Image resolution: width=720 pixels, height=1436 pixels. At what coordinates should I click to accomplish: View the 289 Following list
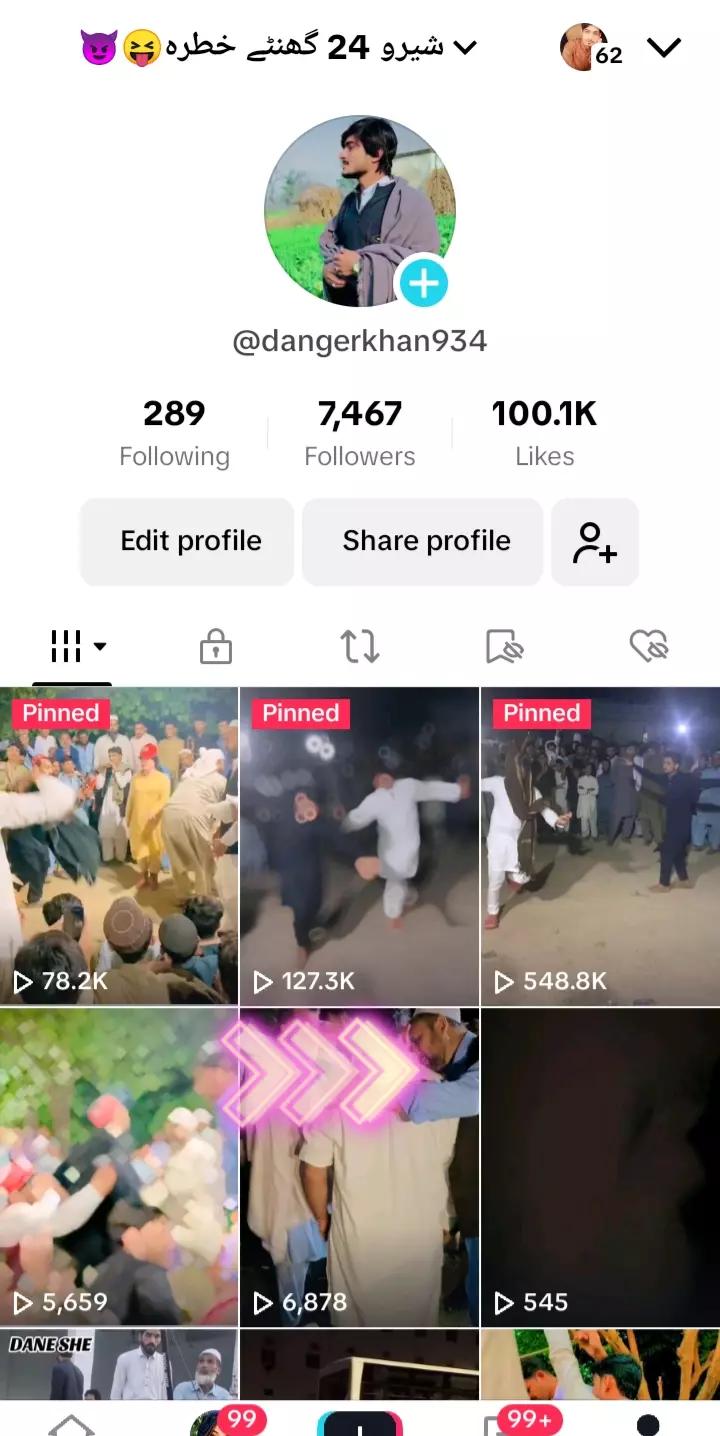[x=174, y=433]
